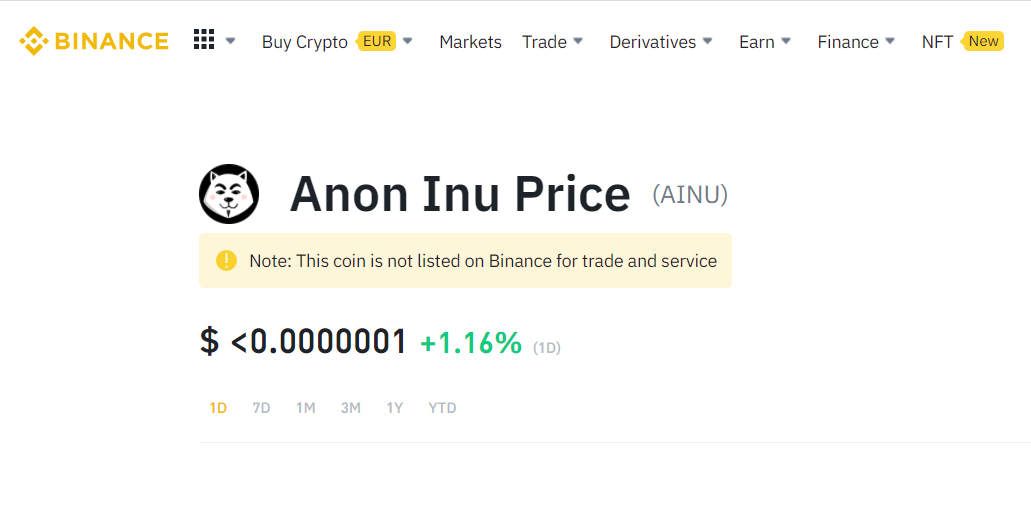Switch to the 1Y chart range
The image size is (1031, 506).
(395, 408)
